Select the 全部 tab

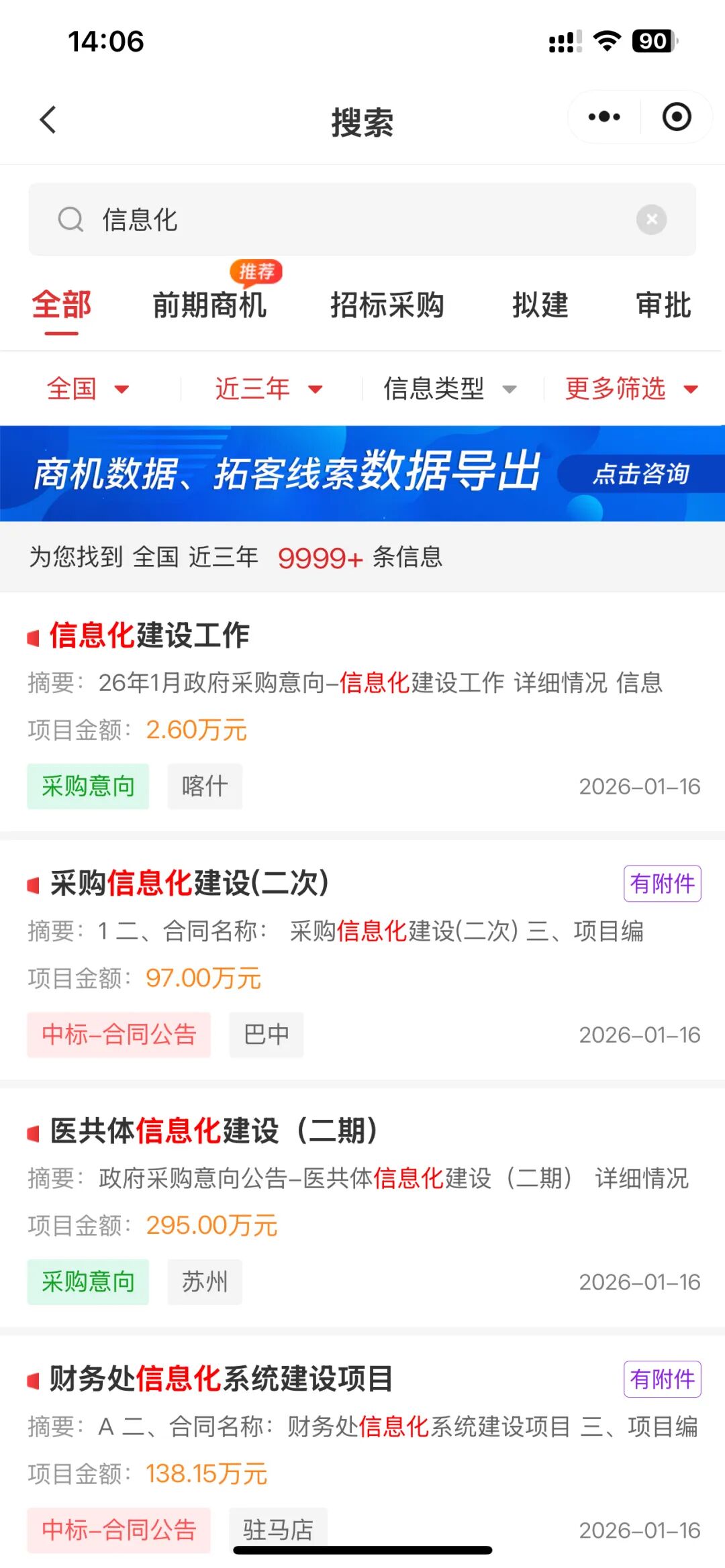pos(61,305)
